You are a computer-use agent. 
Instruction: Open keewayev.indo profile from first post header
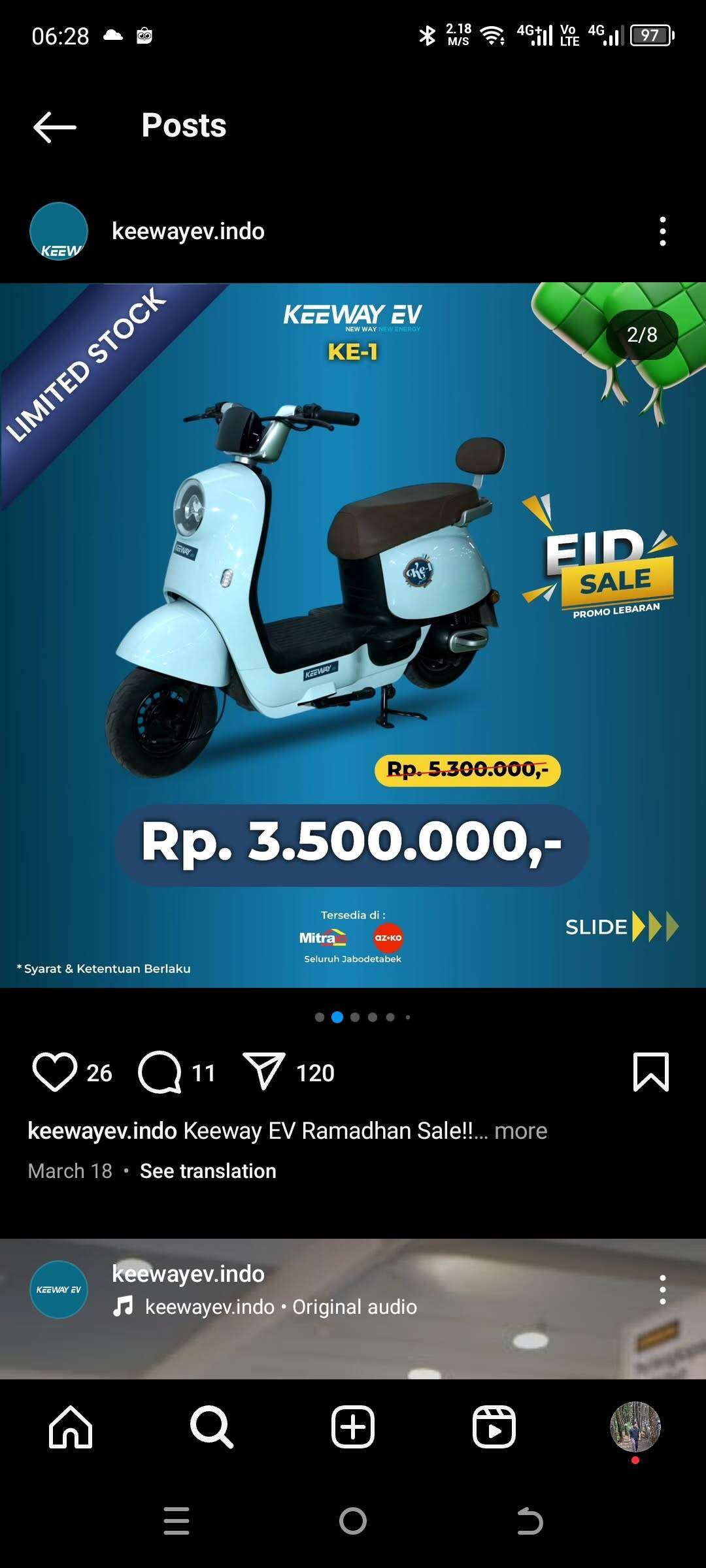click(x=188, y=231)
